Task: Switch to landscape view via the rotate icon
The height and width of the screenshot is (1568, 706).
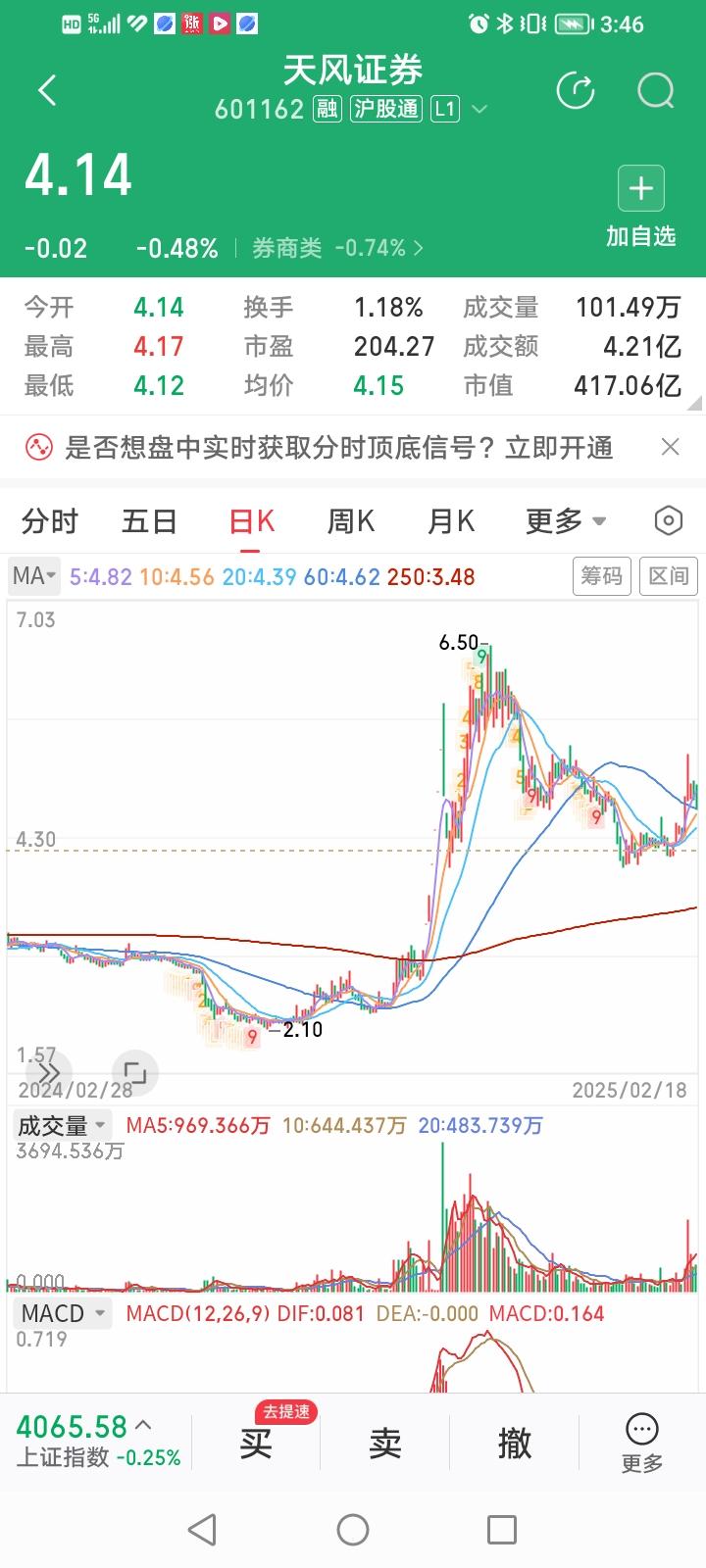Action: point(135,1073)
